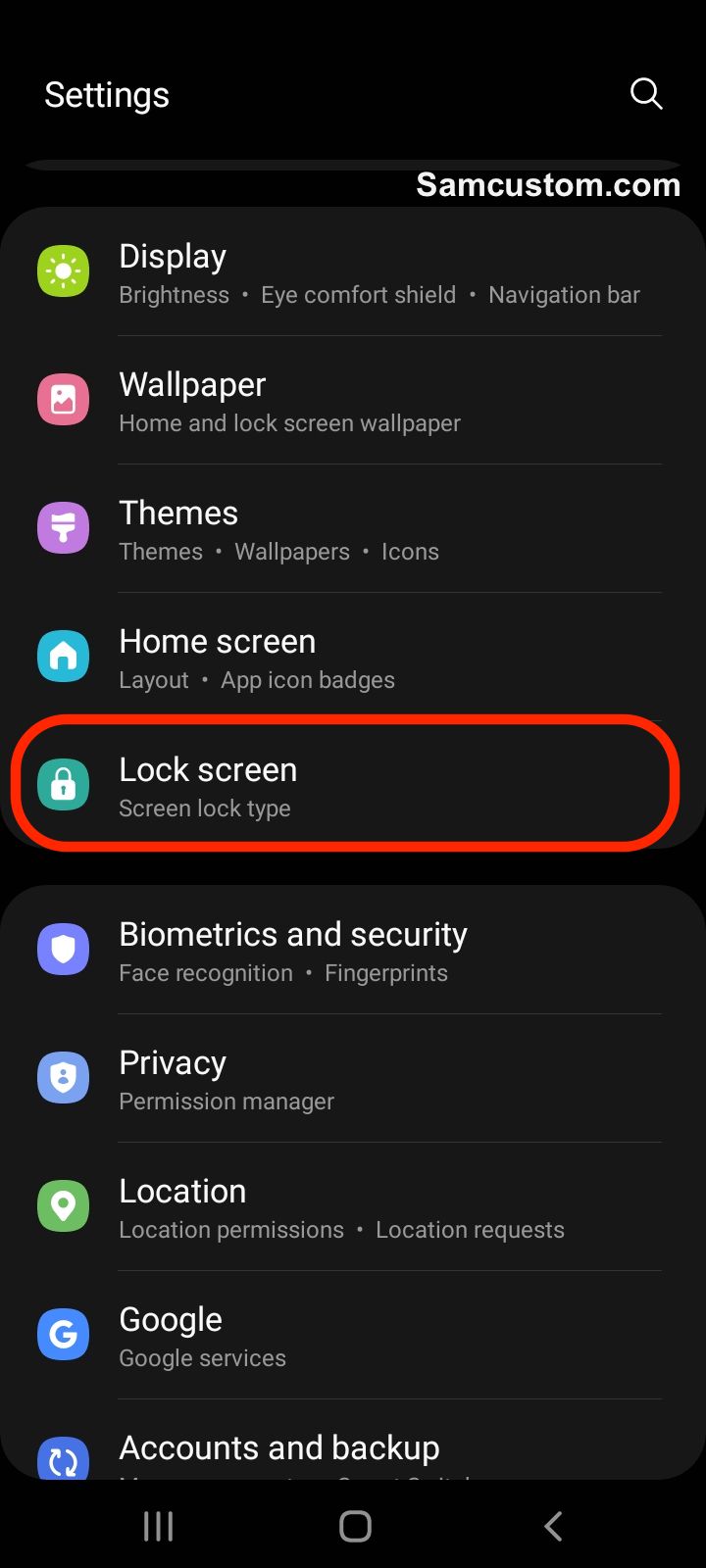Show recent apps from navigation bar
706x1568 pixels.
158,1526
